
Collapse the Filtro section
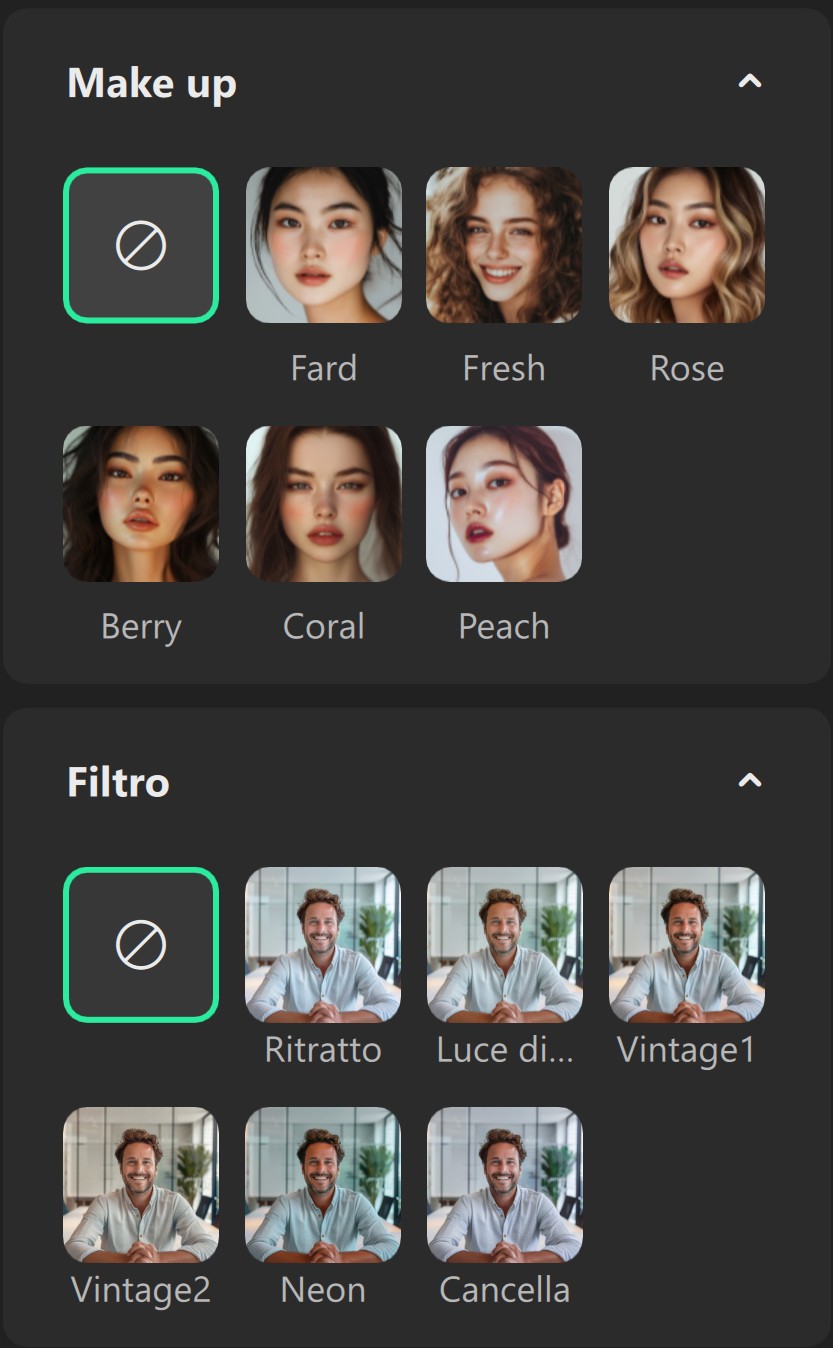tap(749, 781)
